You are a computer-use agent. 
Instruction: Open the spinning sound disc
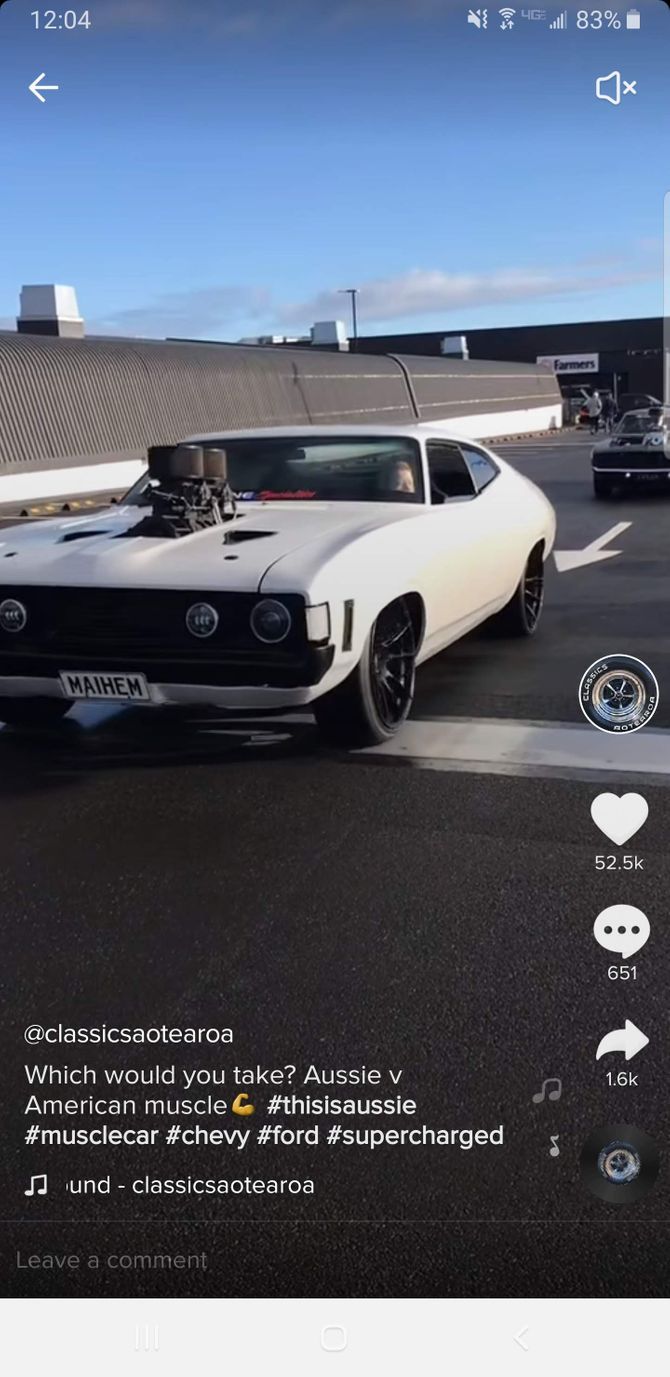(x=619, y=1163)
